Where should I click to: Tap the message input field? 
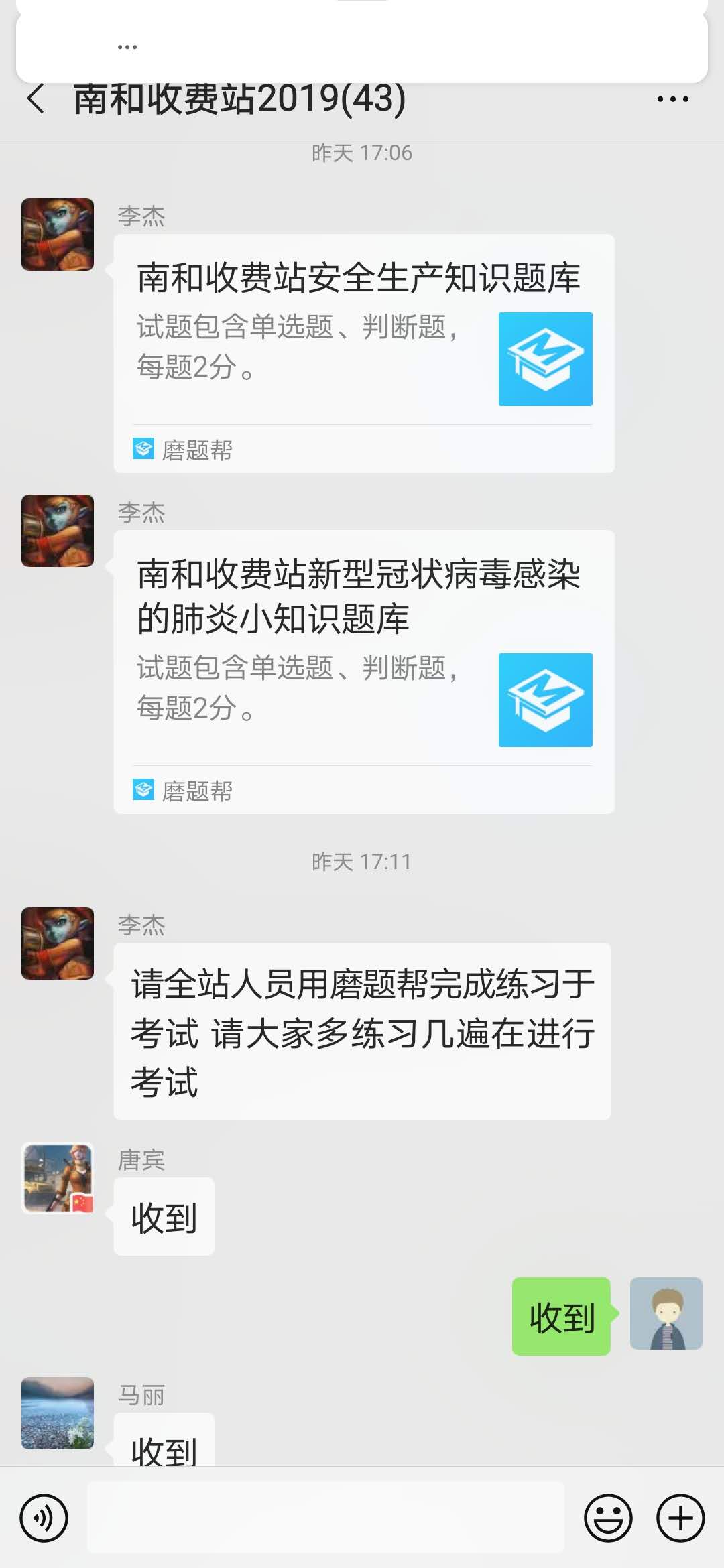coord(326,1518)
